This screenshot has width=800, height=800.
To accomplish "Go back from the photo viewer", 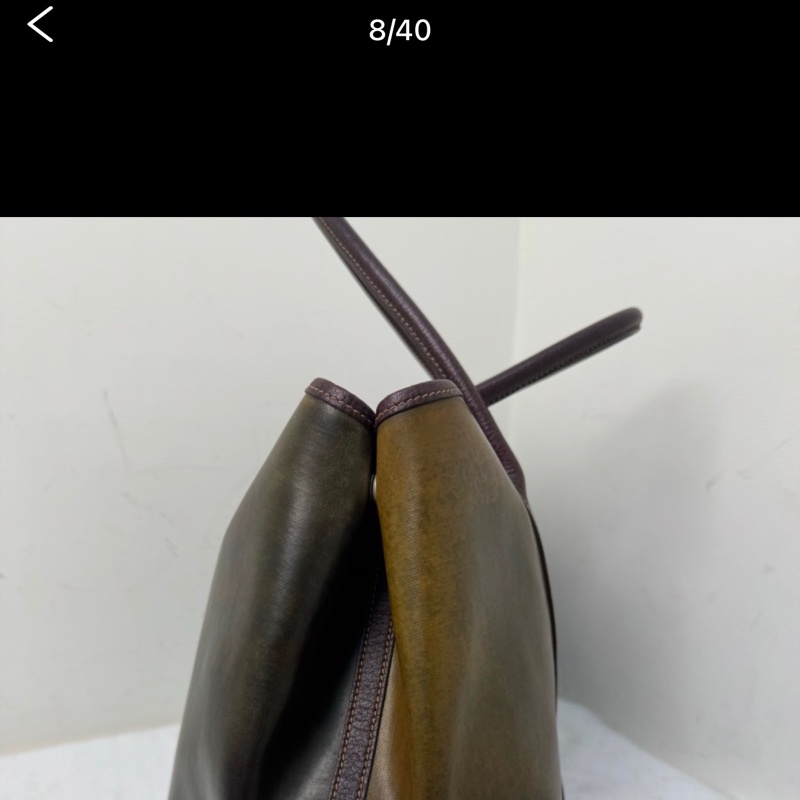I will click(40, 25).
